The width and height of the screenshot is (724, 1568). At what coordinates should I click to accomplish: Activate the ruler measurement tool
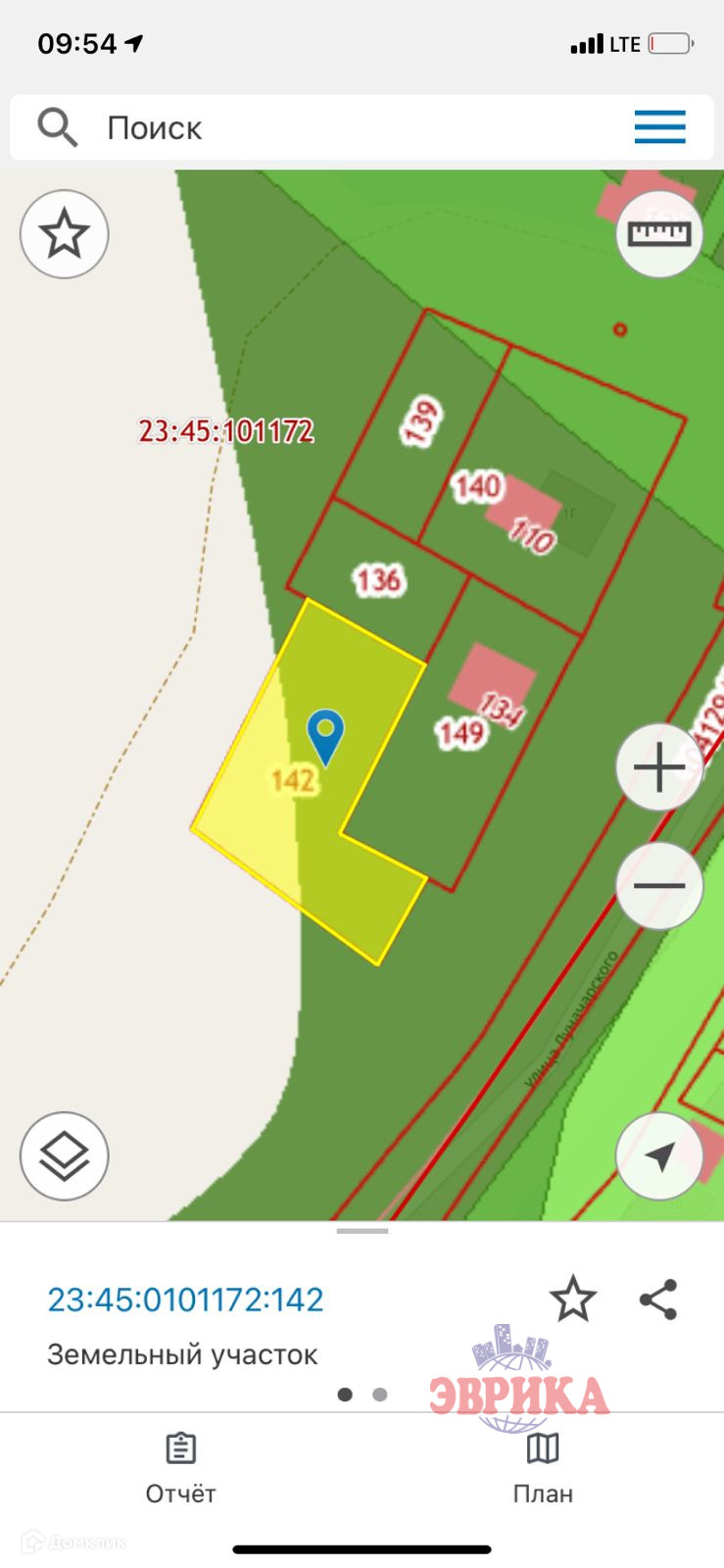pyautogui.click(x=659, y=234)
